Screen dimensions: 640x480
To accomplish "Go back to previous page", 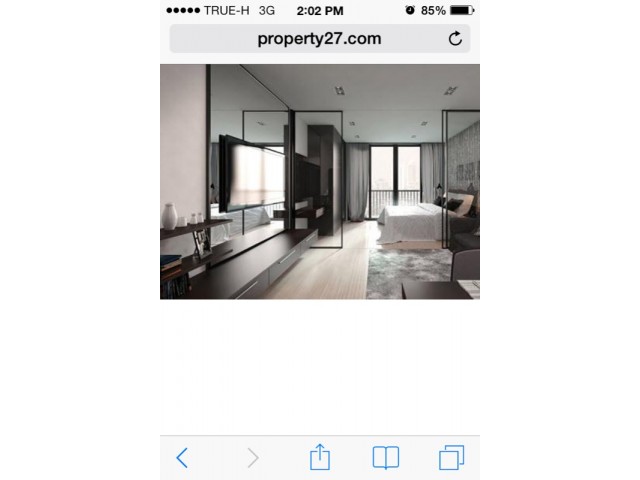I will (182, 458).
